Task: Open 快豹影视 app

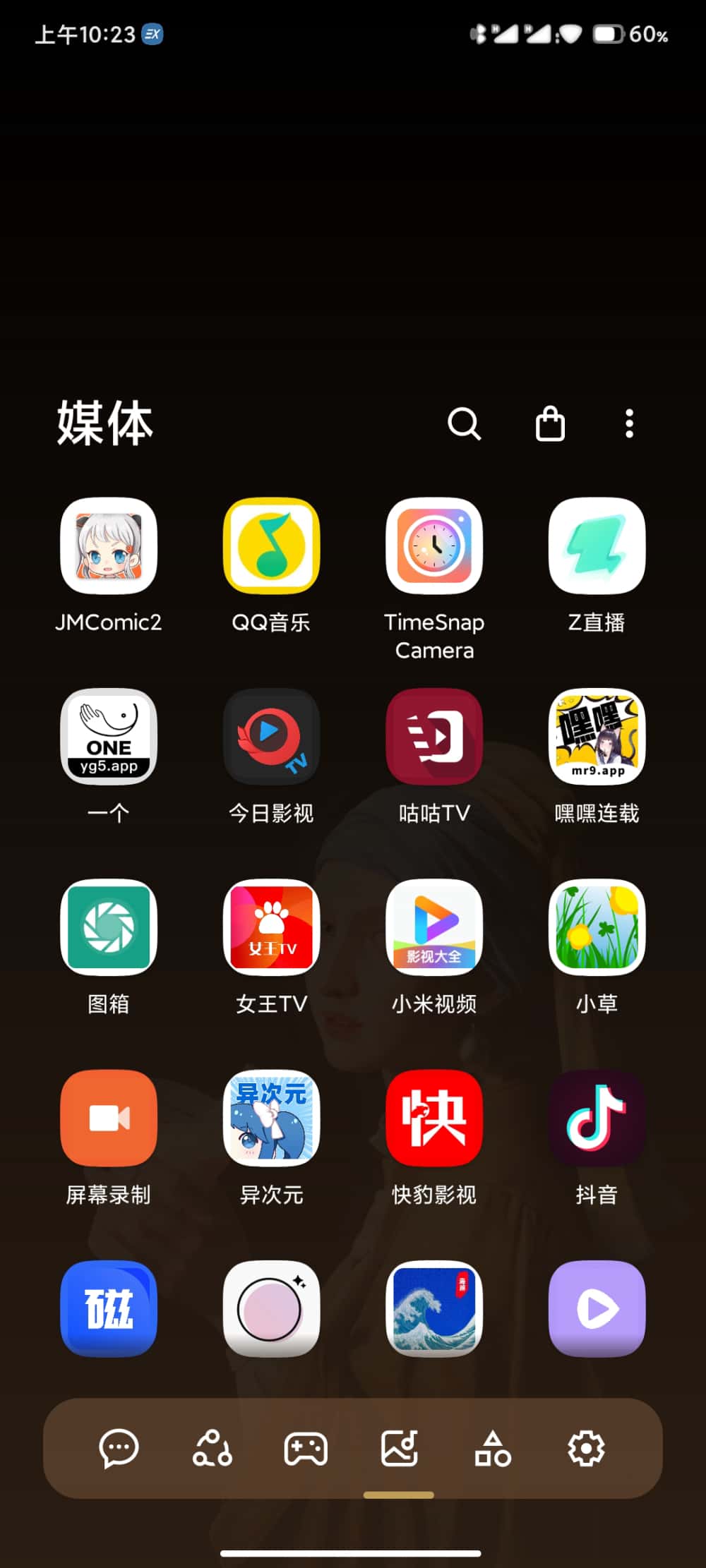Action: pyautogui.click(x=434, y=1118)
